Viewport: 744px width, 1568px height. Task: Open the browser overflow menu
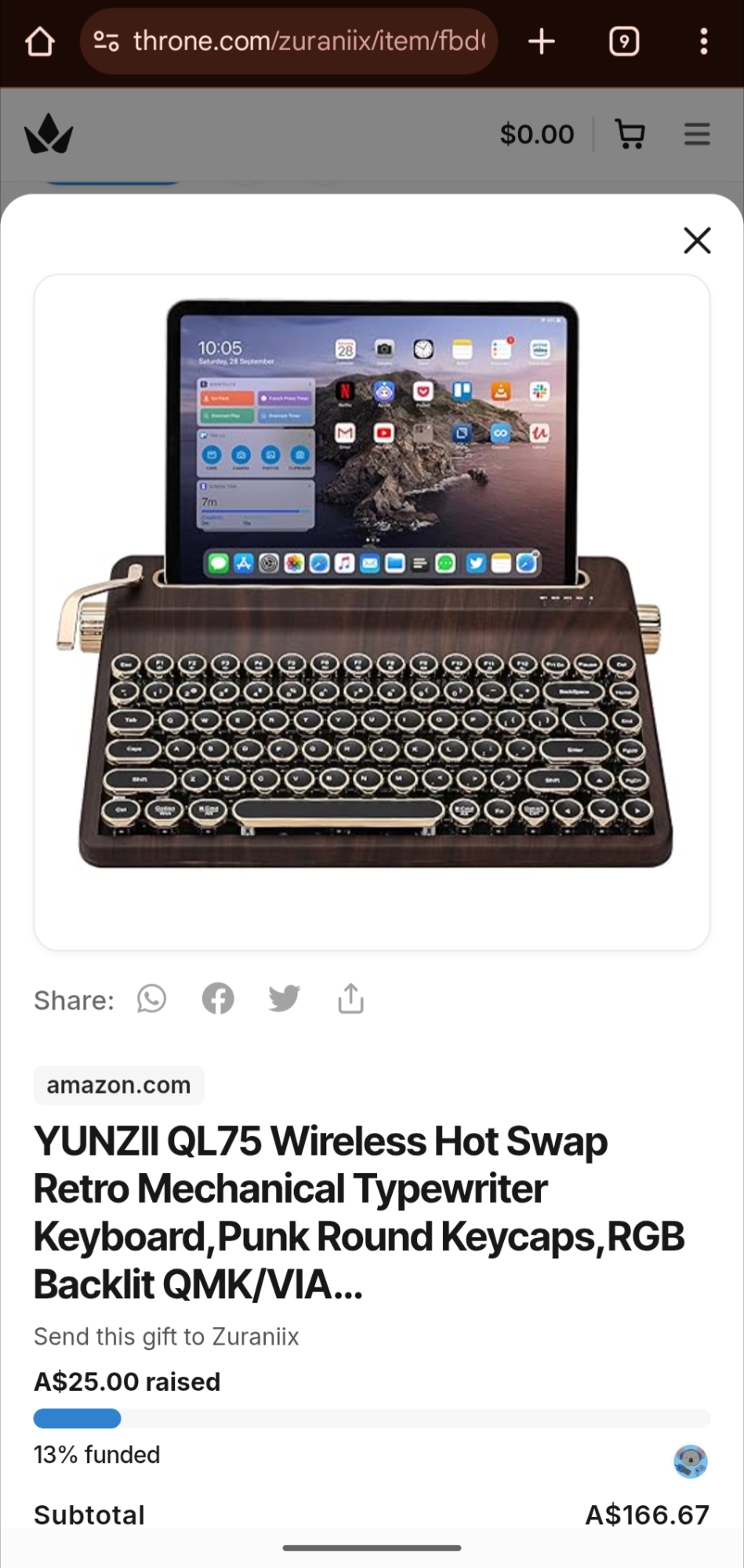tap(703, 41)
